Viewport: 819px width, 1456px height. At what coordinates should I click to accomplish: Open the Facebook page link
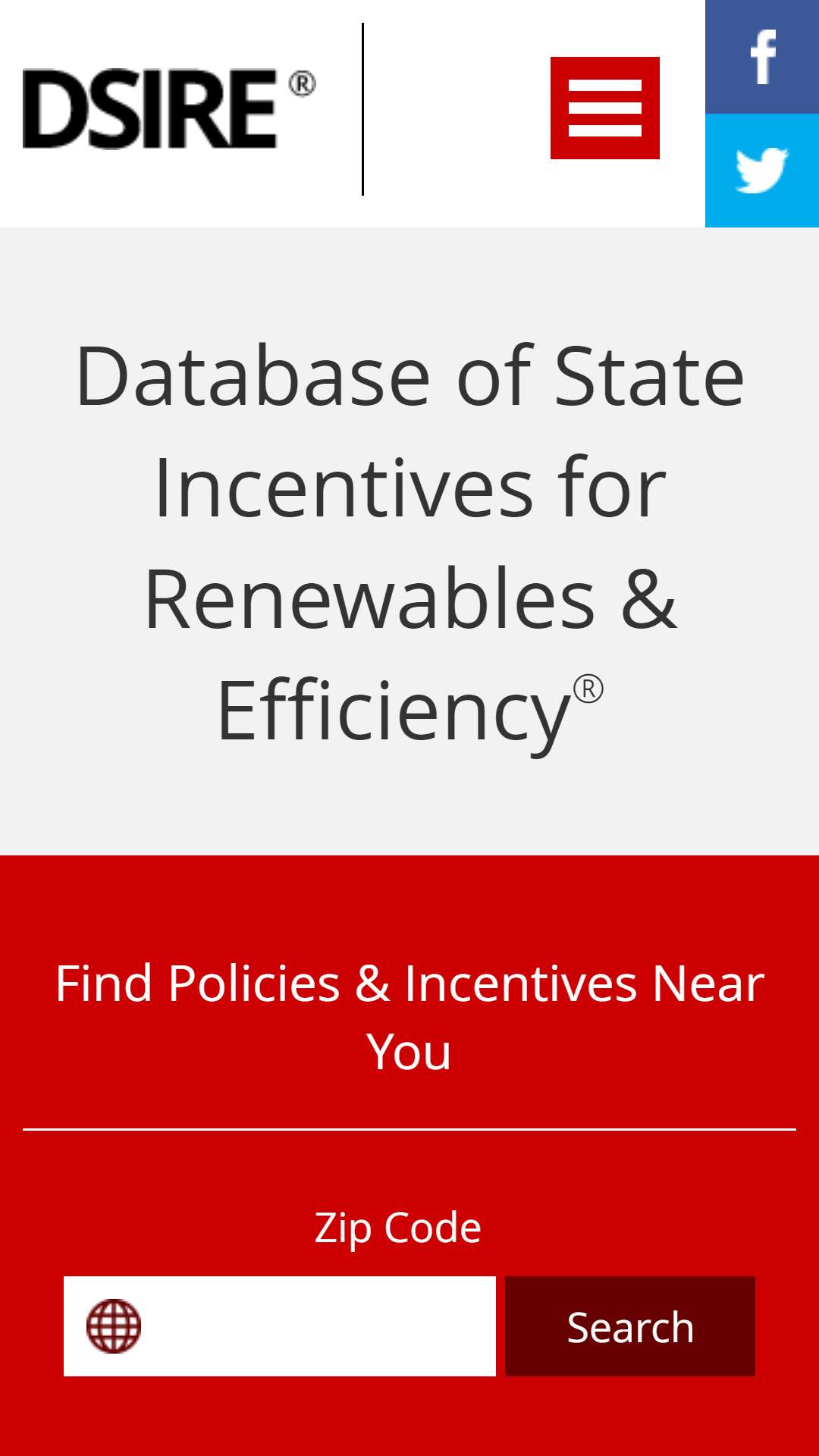(762, 57)
